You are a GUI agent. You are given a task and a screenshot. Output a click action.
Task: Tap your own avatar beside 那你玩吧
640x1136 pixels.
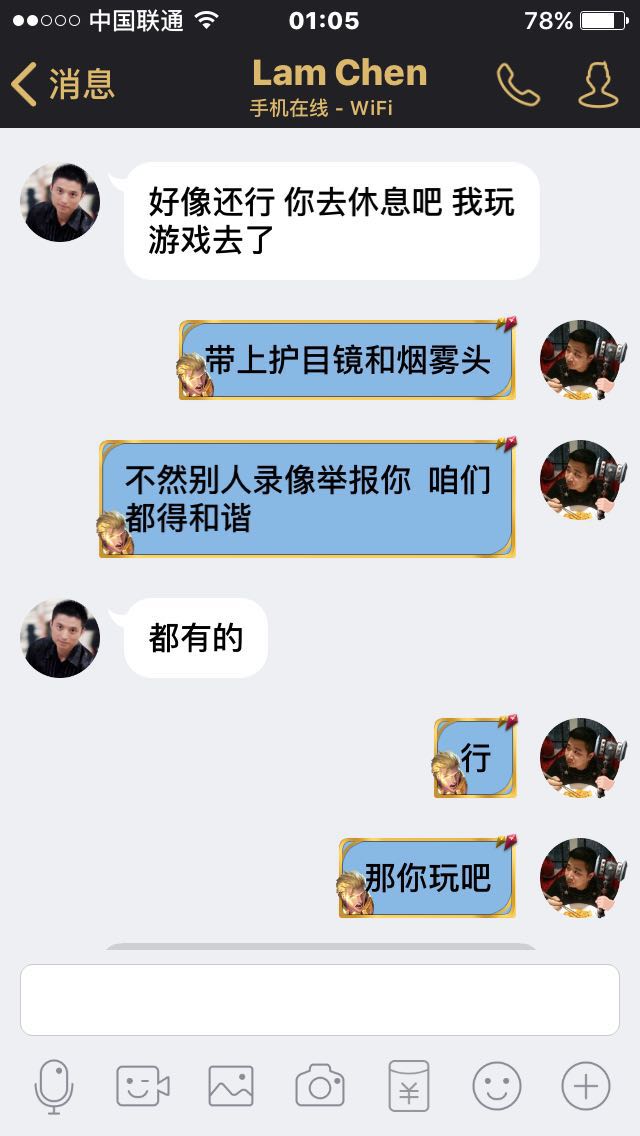click(x=580, y=878)
